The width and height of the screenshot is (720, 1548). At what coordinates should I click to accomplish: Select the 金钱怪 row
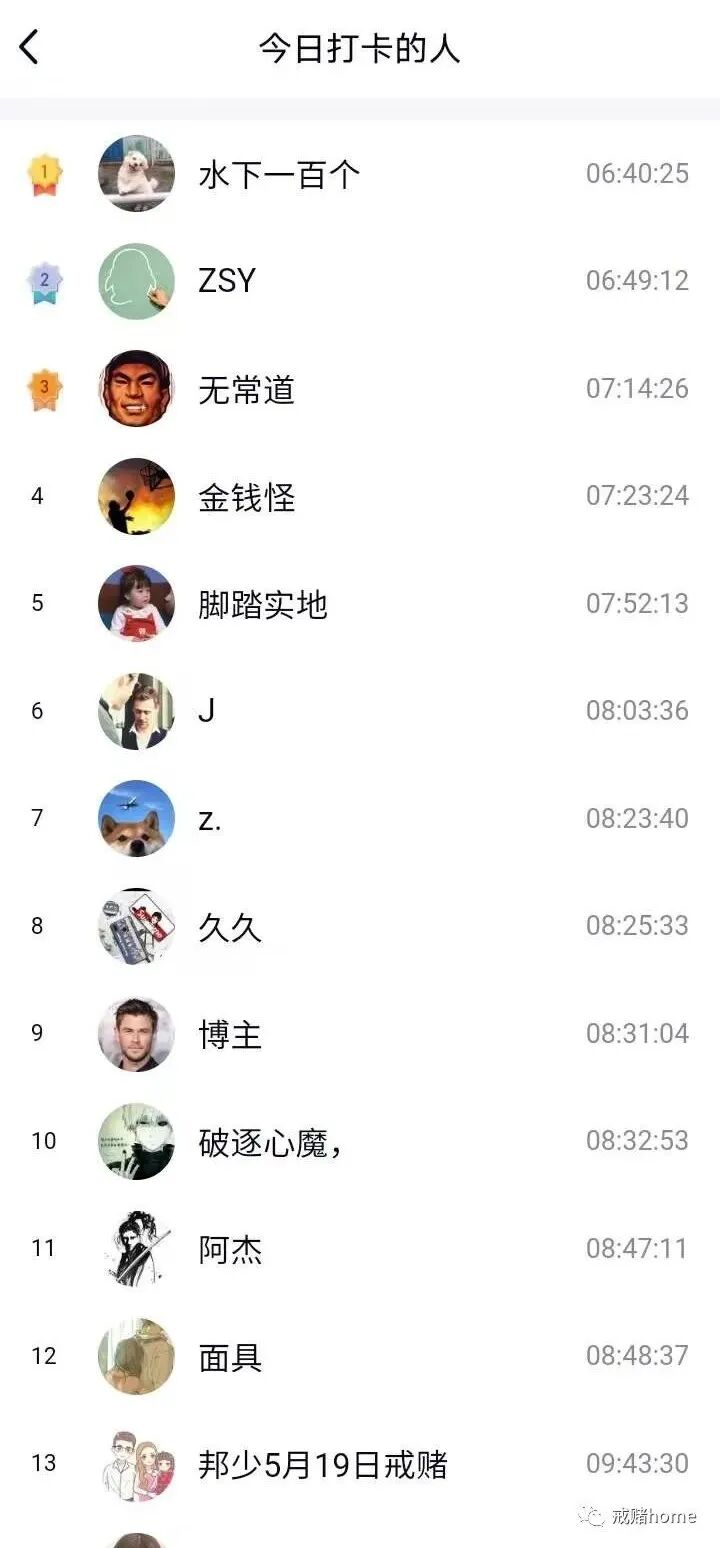(246, 497)
